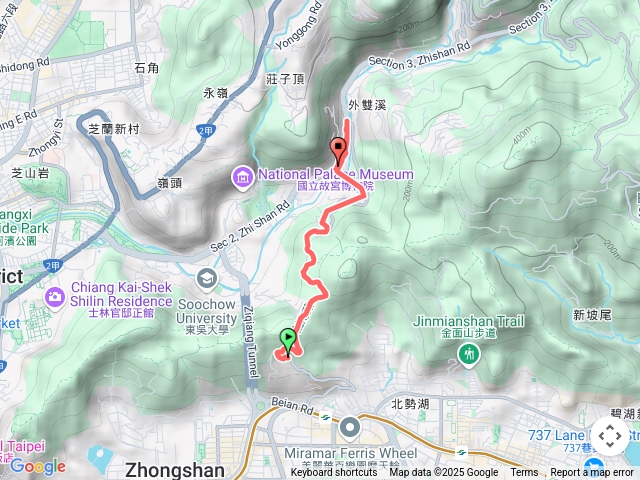Tap the red route end pin
Image resolution: width=640 pixels, height=480 pixels.
[x=339, y=152]
